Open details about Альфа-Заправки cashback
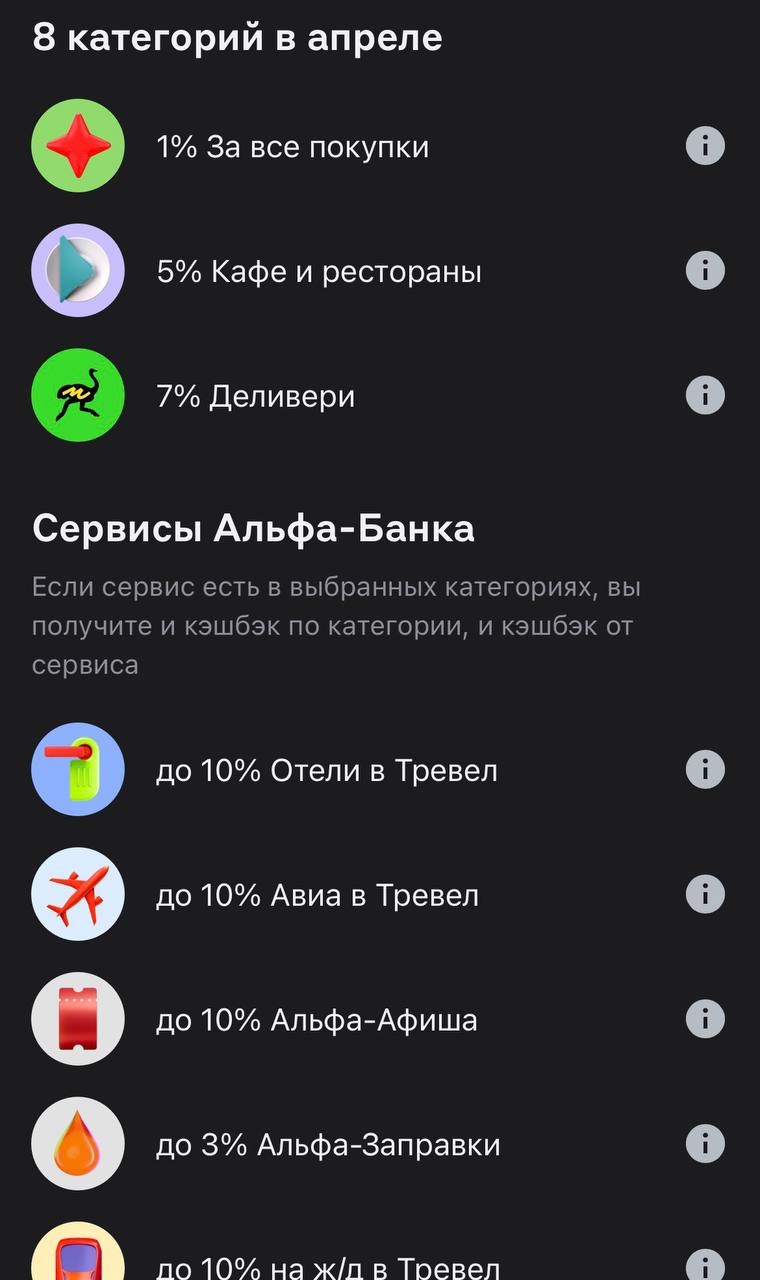This screenshot has height=1280, width=760. click(704, 1143)
